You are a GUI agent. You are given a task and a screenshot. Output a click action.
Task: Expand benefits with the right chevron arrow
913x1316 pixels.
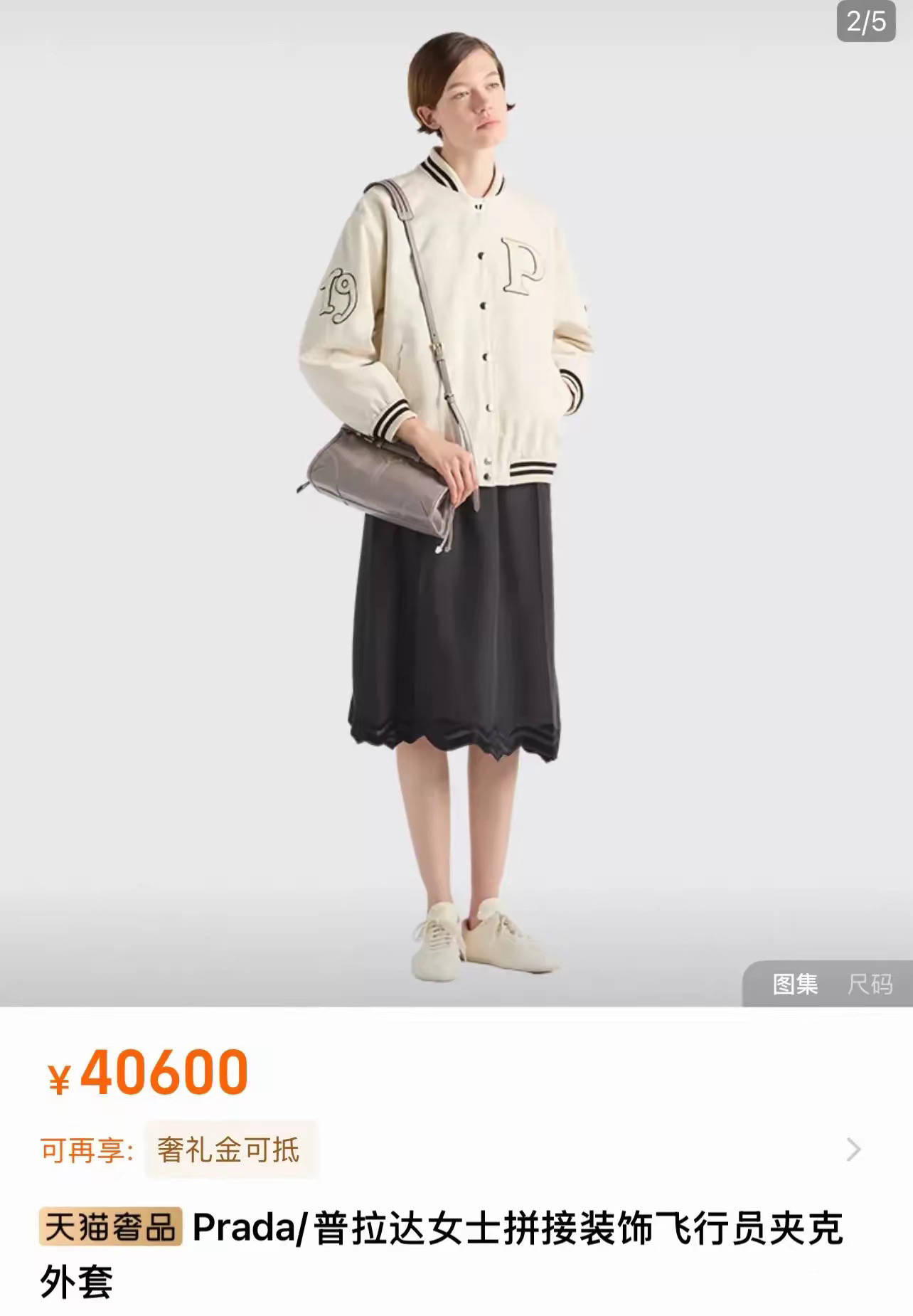(854, 1150)
